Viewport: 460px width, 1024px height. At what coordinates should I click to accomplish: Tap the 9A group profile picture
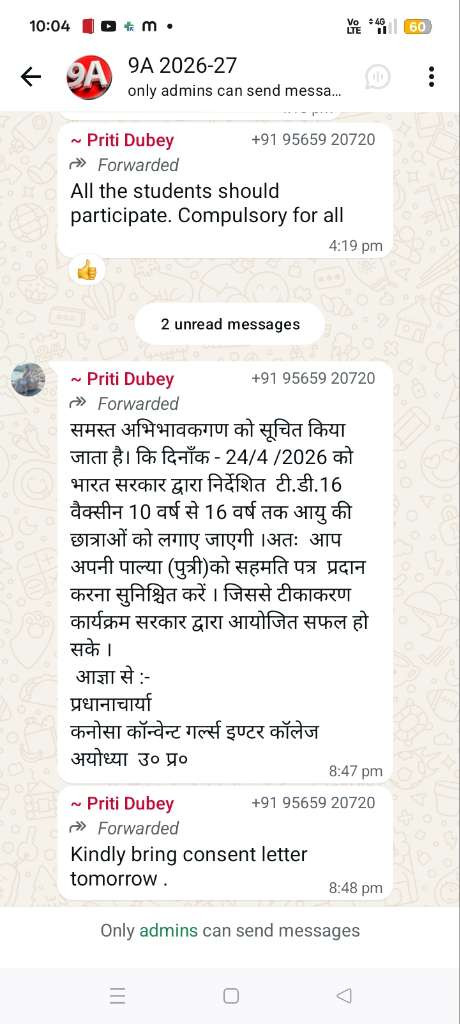click(x=89, y=78)
